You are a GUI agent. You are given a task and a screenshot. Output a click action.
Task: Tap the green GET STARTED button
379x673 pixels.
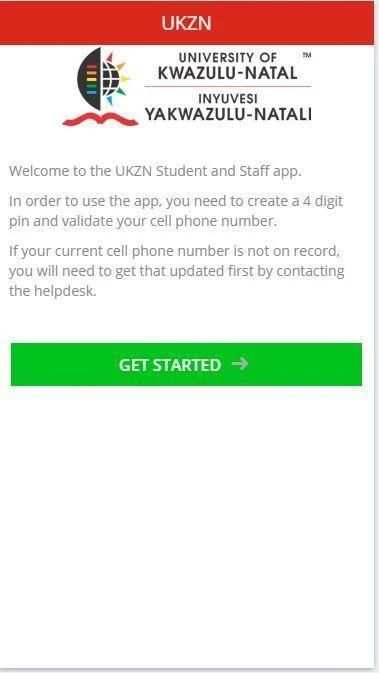point(186,364)
